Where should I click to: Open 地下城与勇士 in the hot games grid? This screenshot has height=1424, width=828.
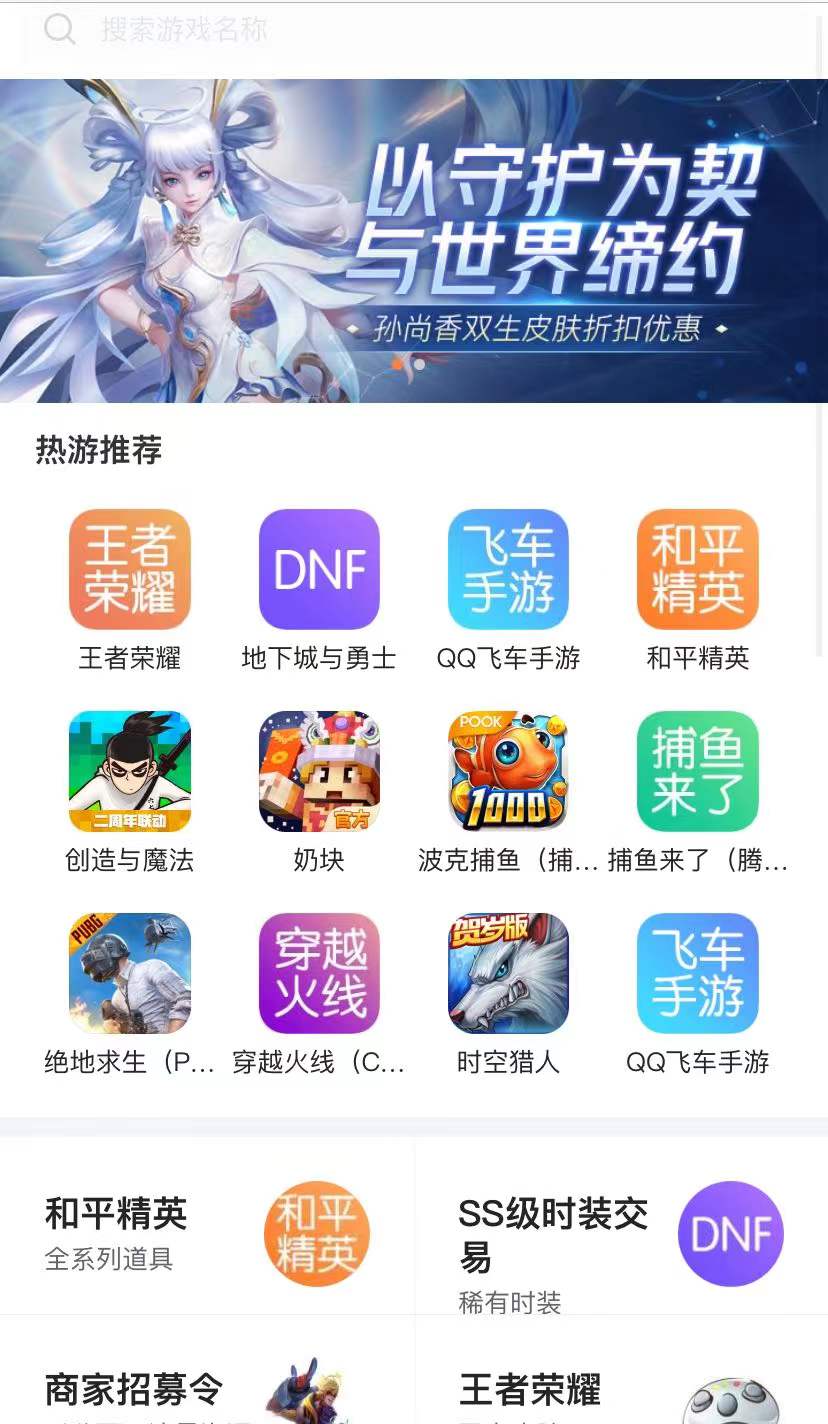(x=319, y=570)
